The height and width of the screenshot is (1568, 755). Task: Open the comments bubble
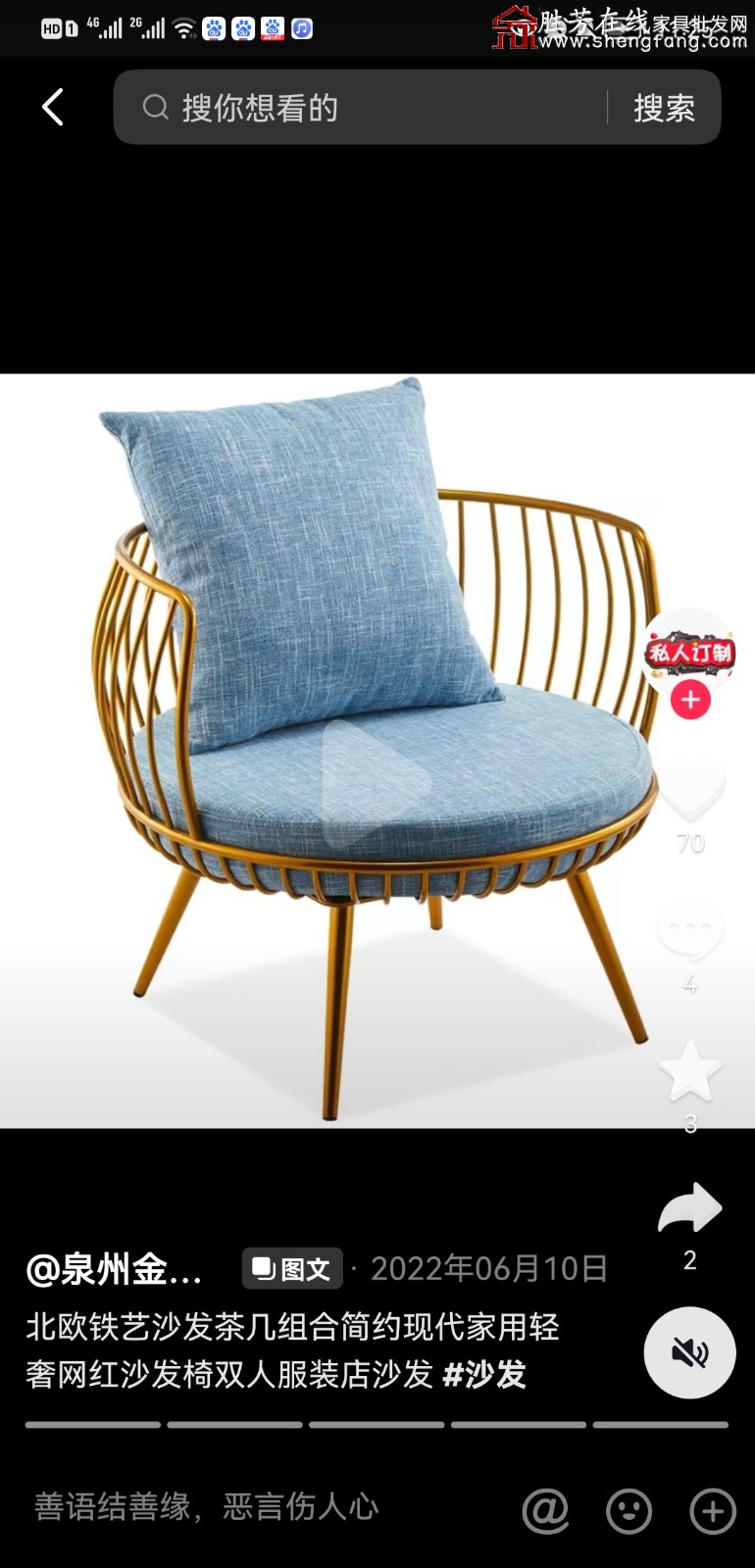(690, 931)
